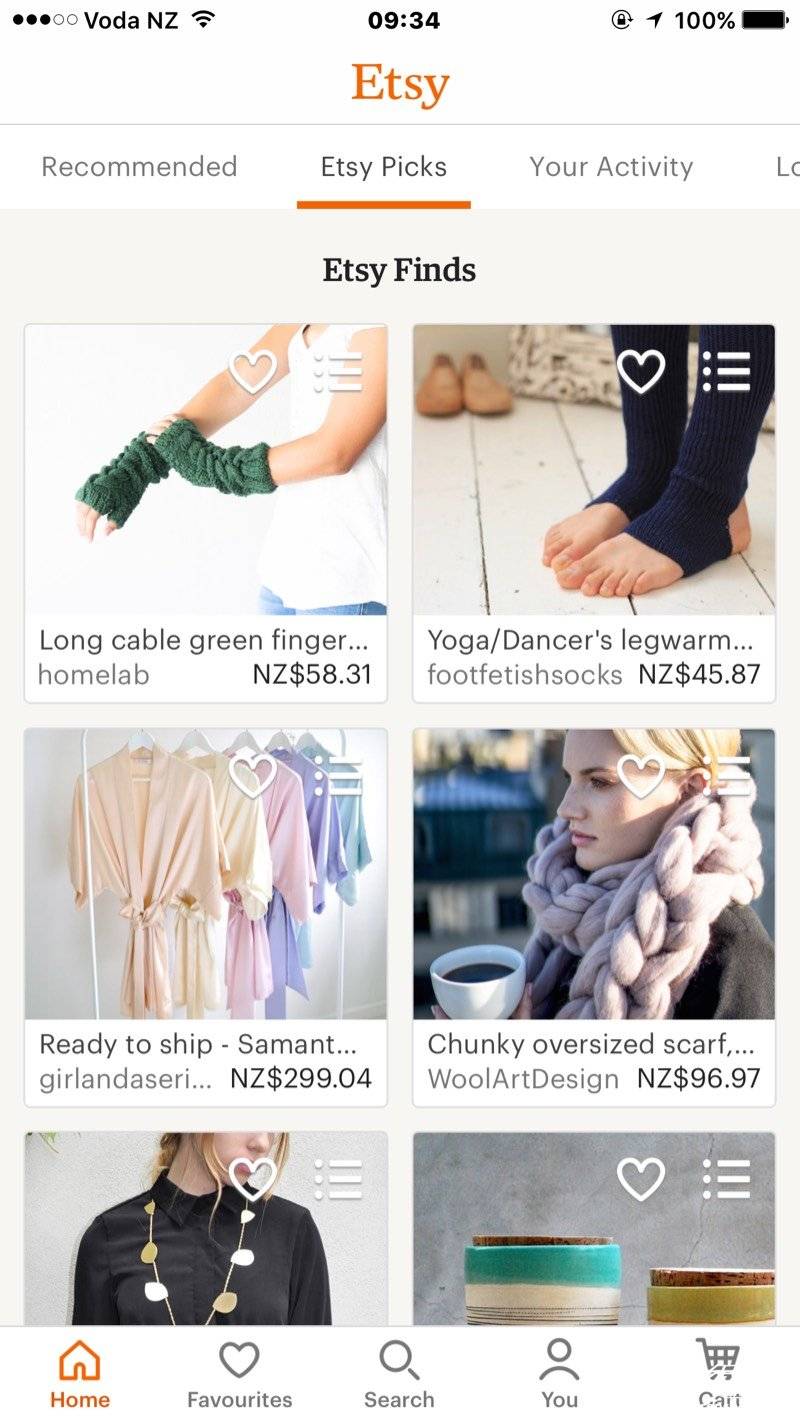Viewport: 800px width, 1423px height.
Task: Open the Long cable green finger listing
Action: tap(206, 513)
